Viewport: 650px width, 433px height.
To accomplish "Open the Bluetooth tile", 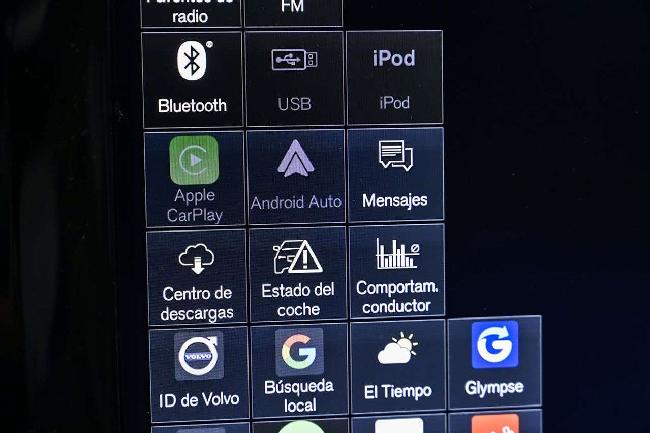I will 192,78.
